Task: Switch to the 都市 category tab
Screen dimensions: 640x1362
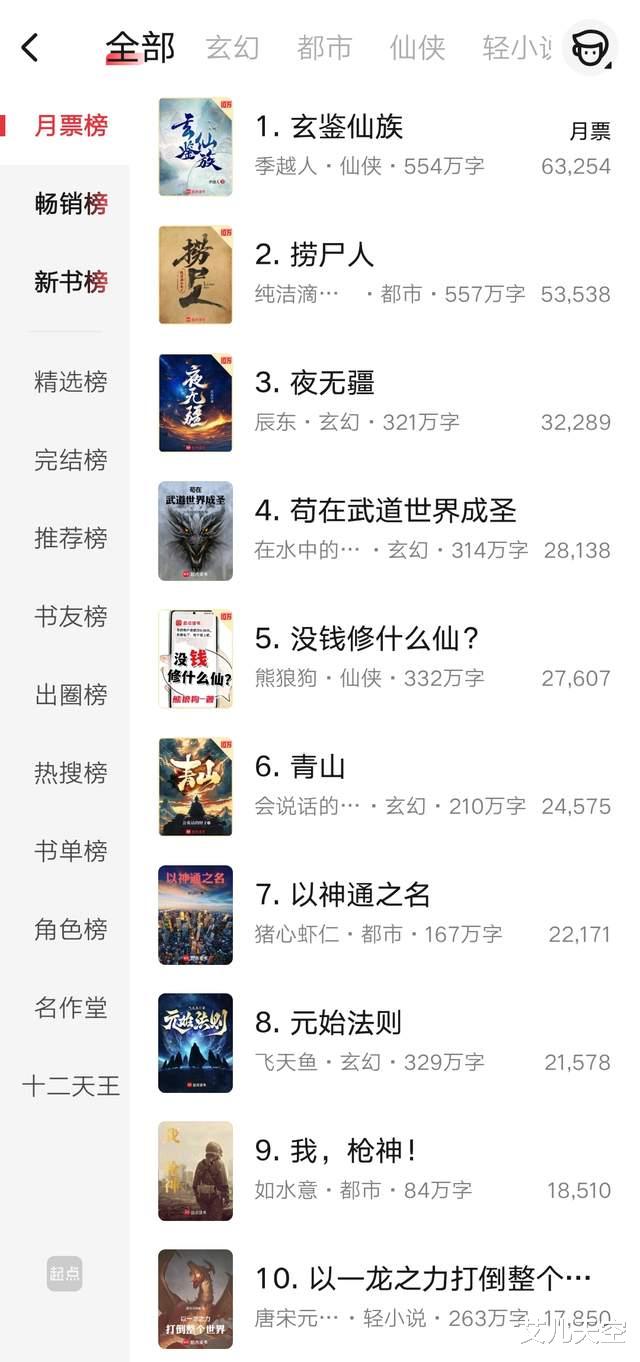Action: coord(324,47)
